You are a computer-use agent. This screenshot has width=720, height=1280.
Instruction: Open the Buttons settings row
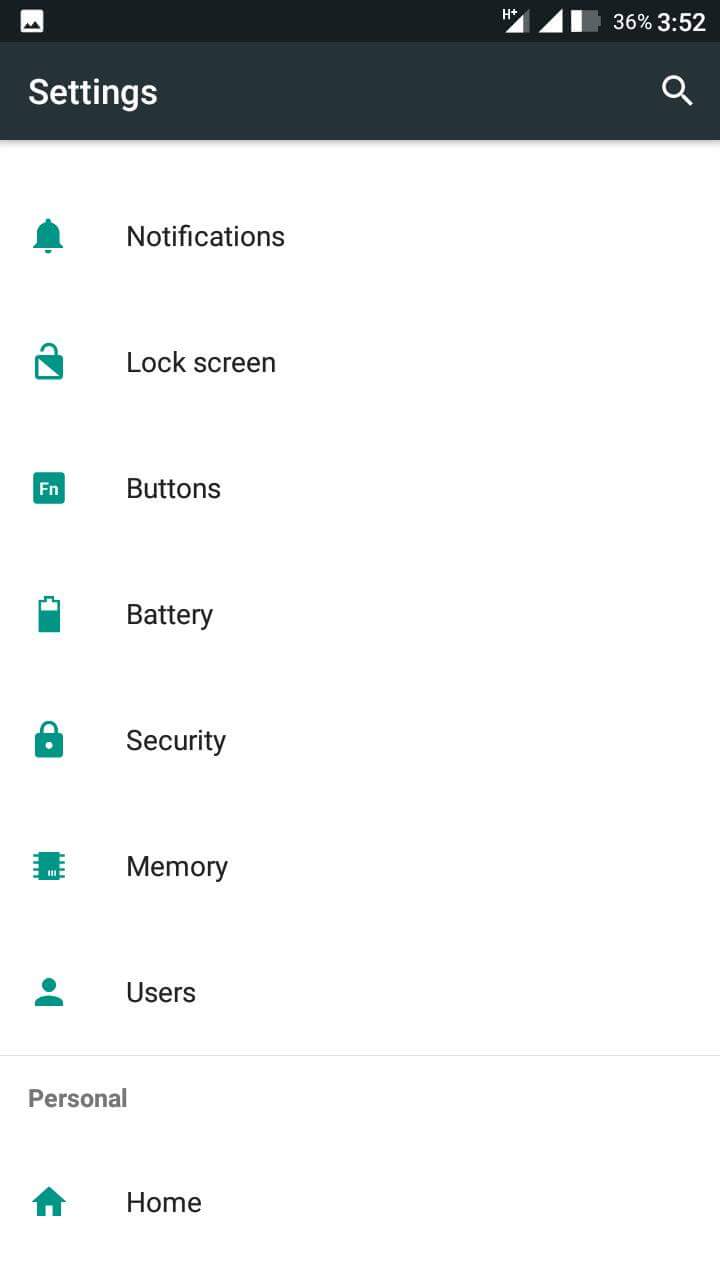(x=360, y=488)
